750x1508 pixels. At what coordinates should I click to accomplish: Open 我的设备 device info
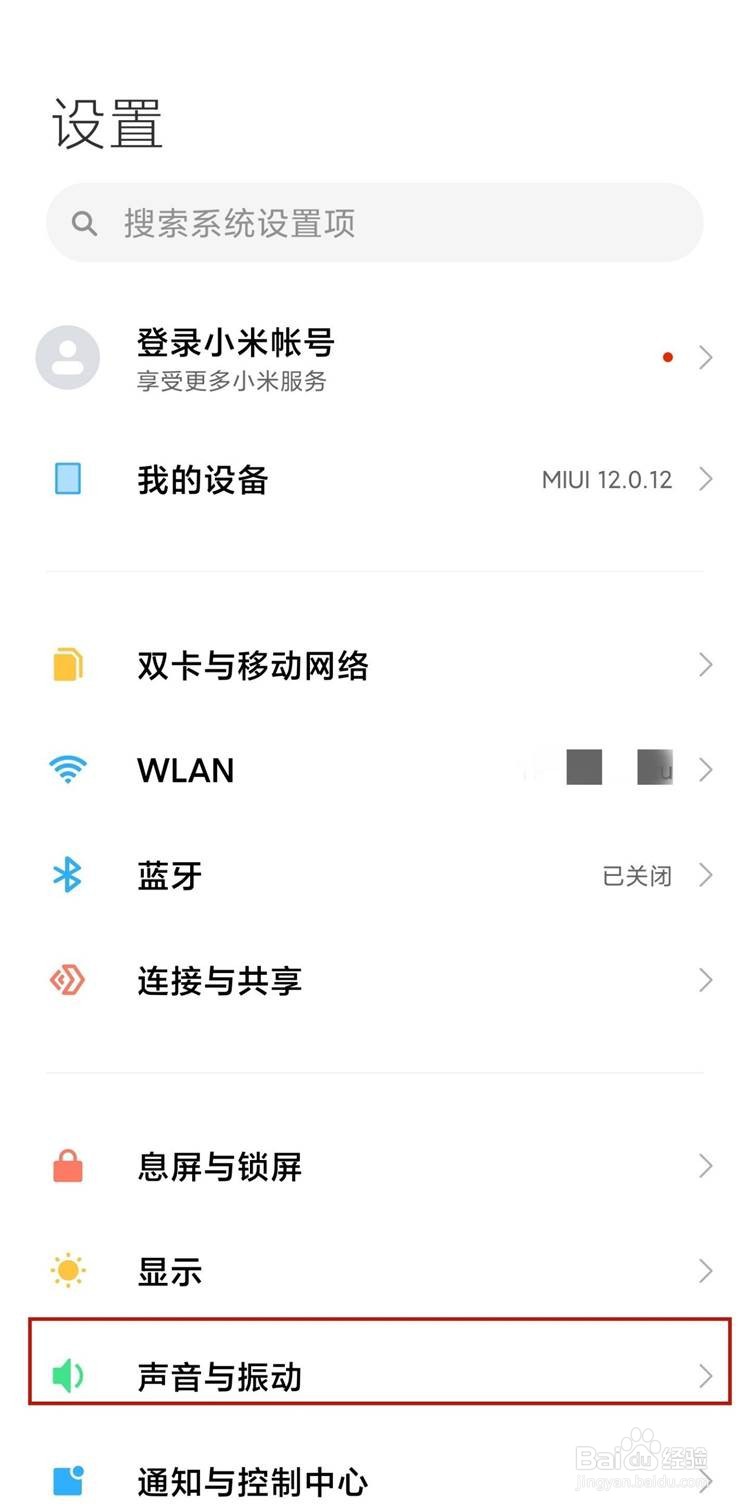pos(375,480)
